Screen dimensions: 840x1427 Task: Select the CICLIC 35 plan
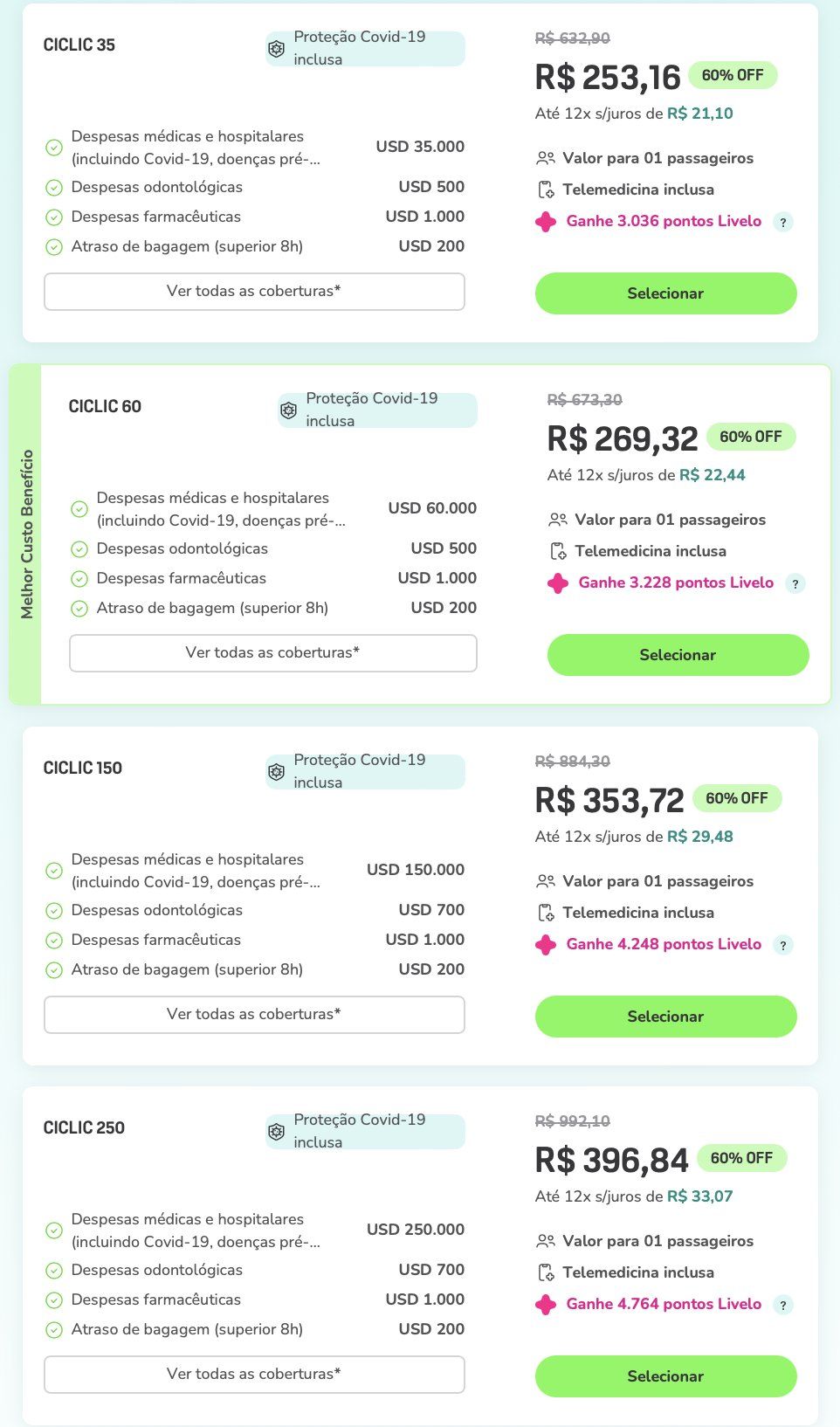665,293
